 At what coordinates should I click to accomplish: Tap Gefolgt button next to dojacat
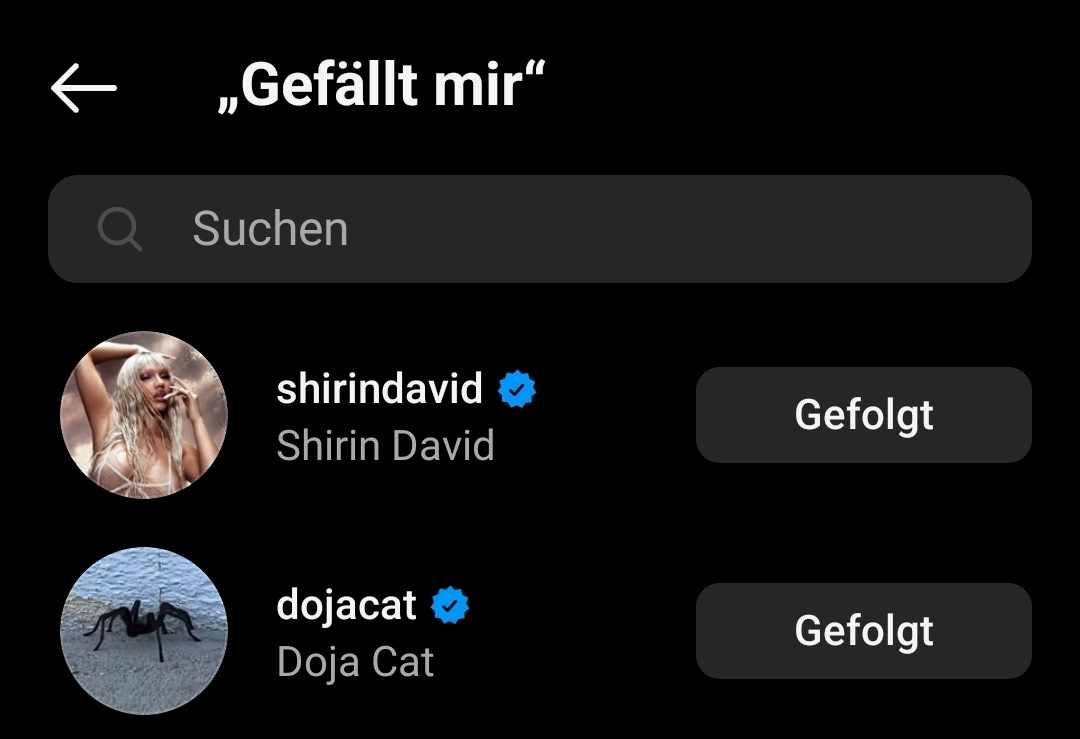pyautogui.click(x=863, y=631)
